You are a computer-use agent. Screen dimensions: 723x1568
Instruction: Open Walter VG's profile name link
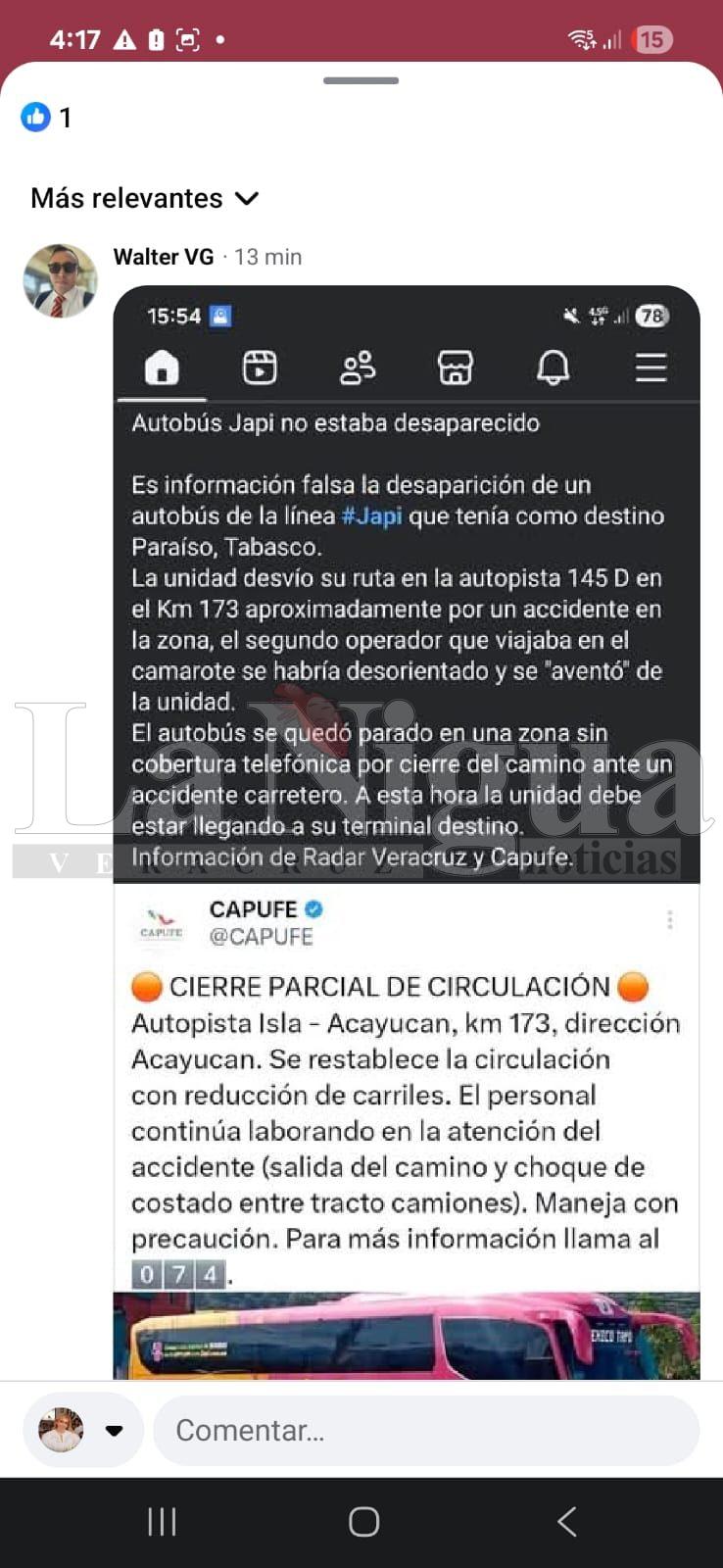[x=163, y=257]
